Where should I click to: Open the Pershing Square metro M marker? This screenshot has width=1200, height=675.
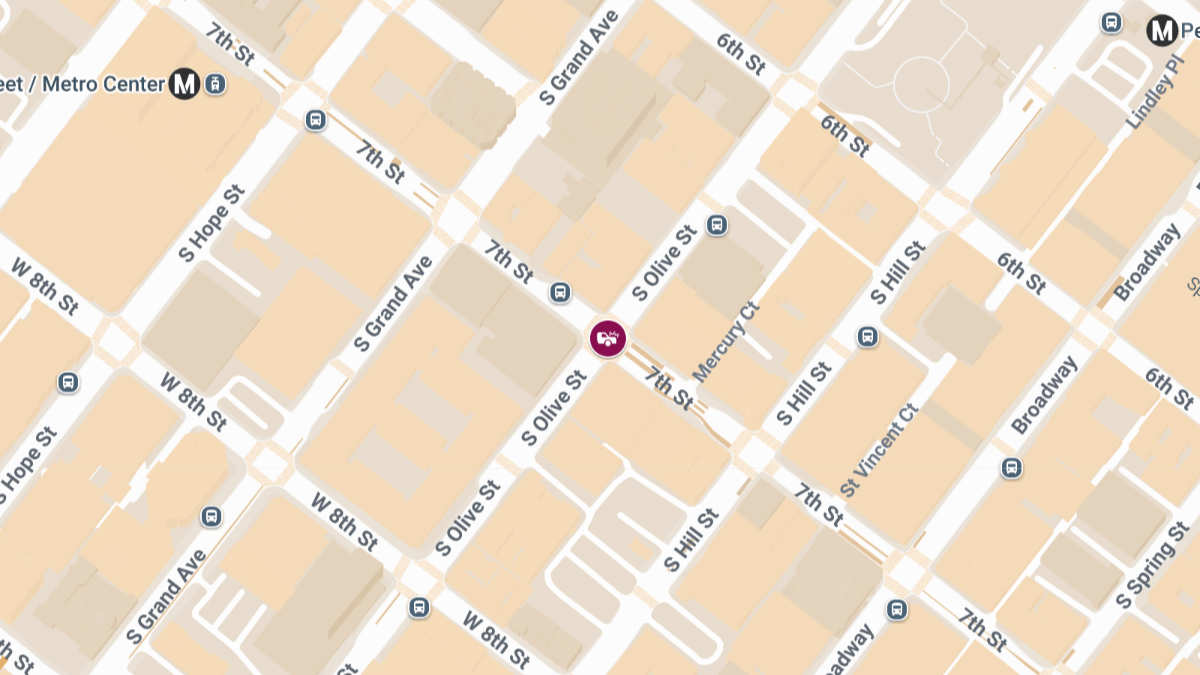[x=1161, y=30]
